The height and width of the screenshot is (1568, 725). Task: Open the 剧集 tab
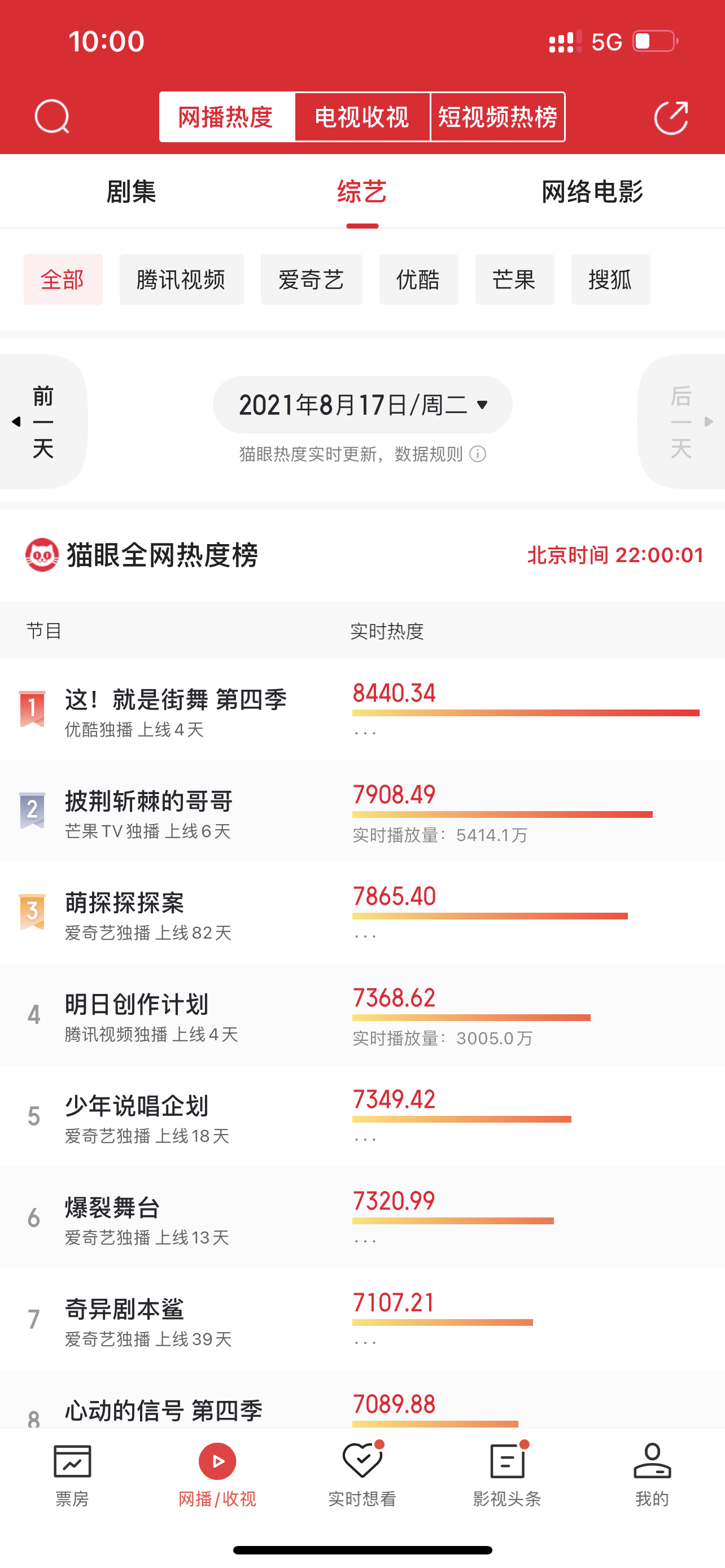(x=131, y=192)
